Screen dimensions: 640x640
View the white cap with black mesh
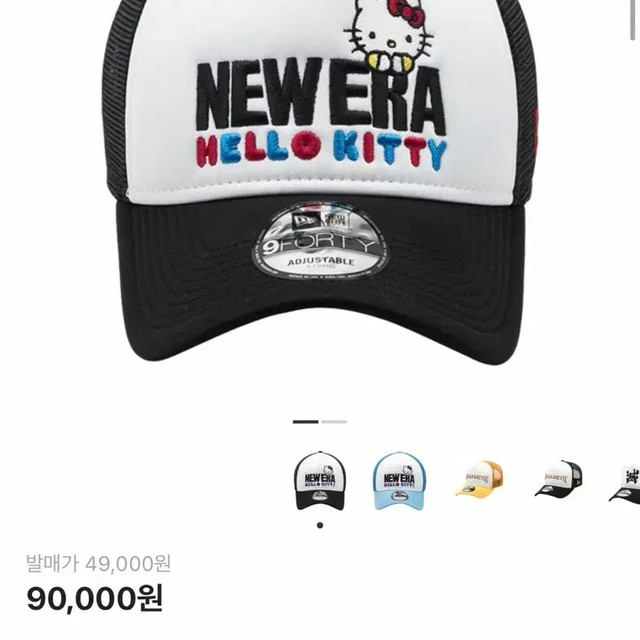click(x=558, y=479)
